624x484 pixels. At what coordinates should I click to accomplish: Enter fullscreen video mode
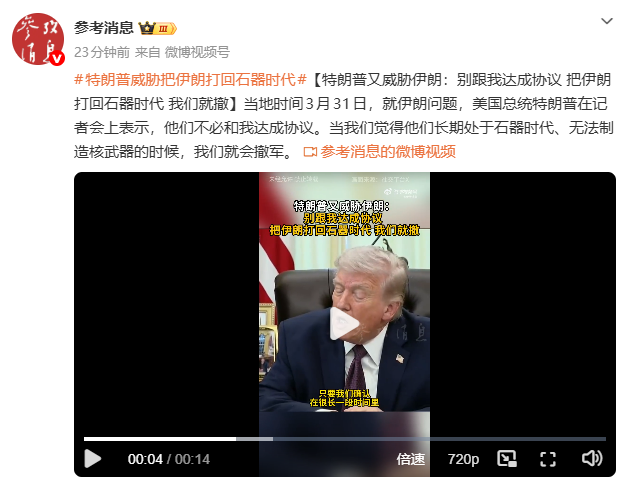click(547, 459)
